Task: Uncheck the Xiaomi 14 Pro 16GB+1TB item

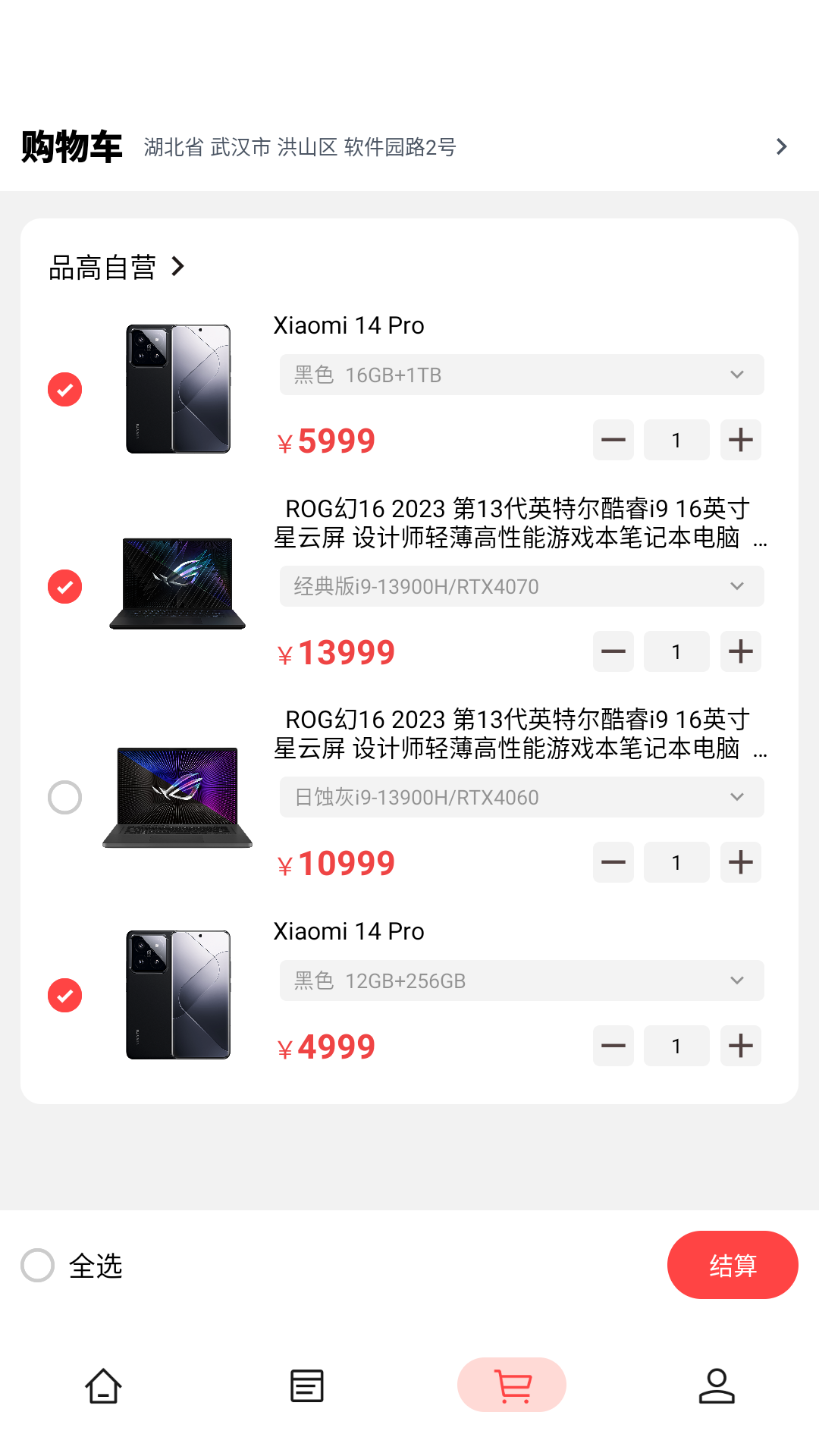Action: pyautogui.click(x=65, y=390)
